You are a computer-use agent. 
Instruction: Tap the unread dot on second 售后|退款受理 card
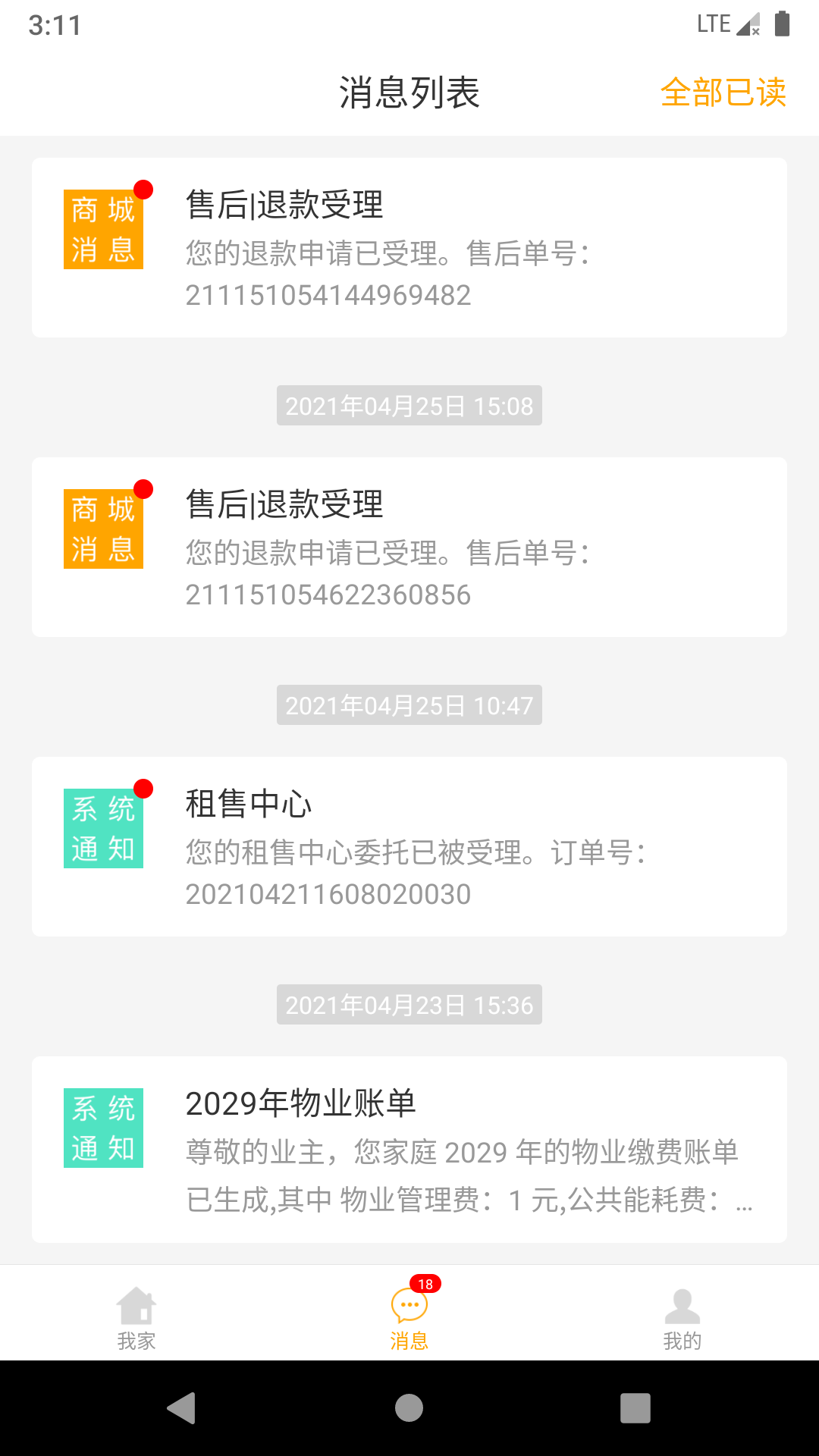point(143,488)
